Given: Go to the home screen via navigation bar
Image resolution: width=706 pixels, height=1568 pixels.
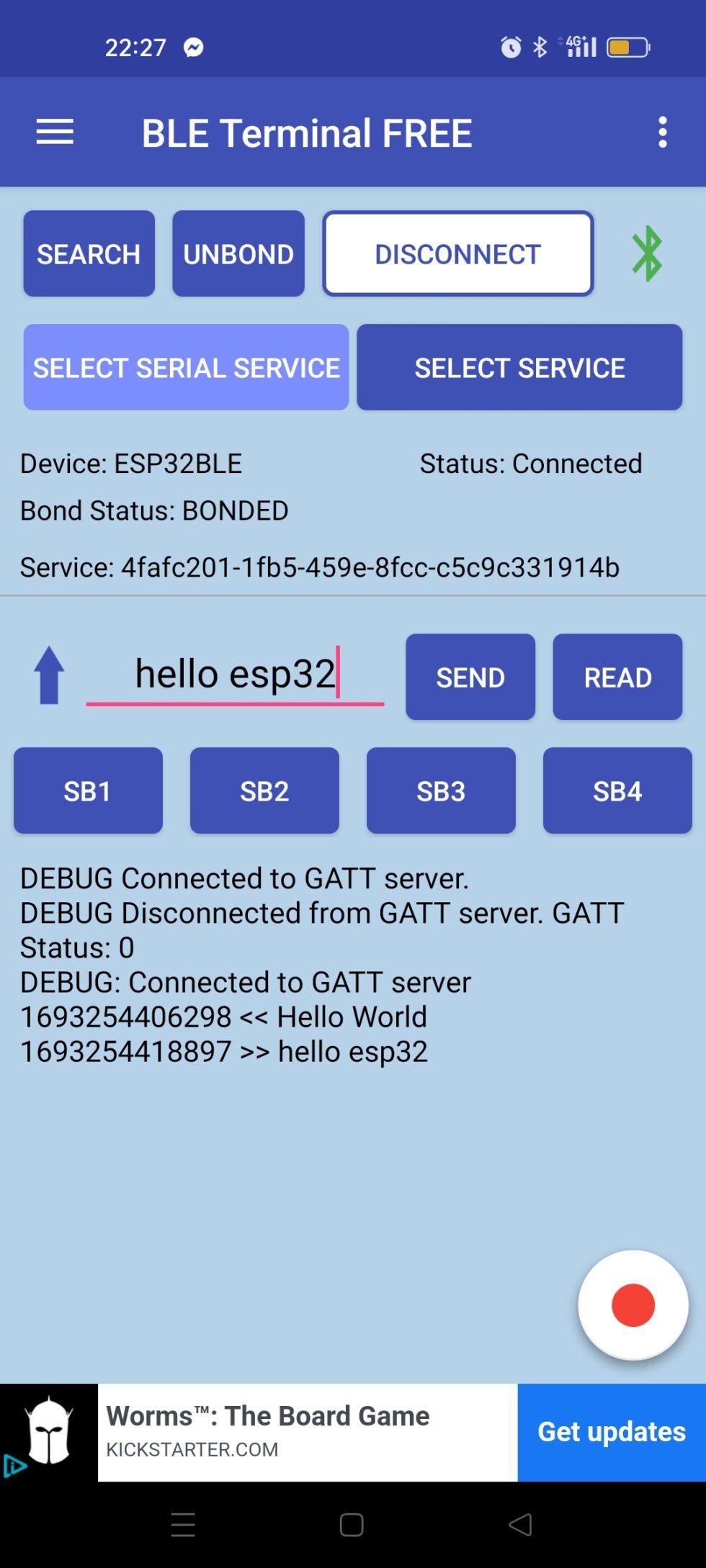Looking at the screenshot, I should [x=352, y=1524].
